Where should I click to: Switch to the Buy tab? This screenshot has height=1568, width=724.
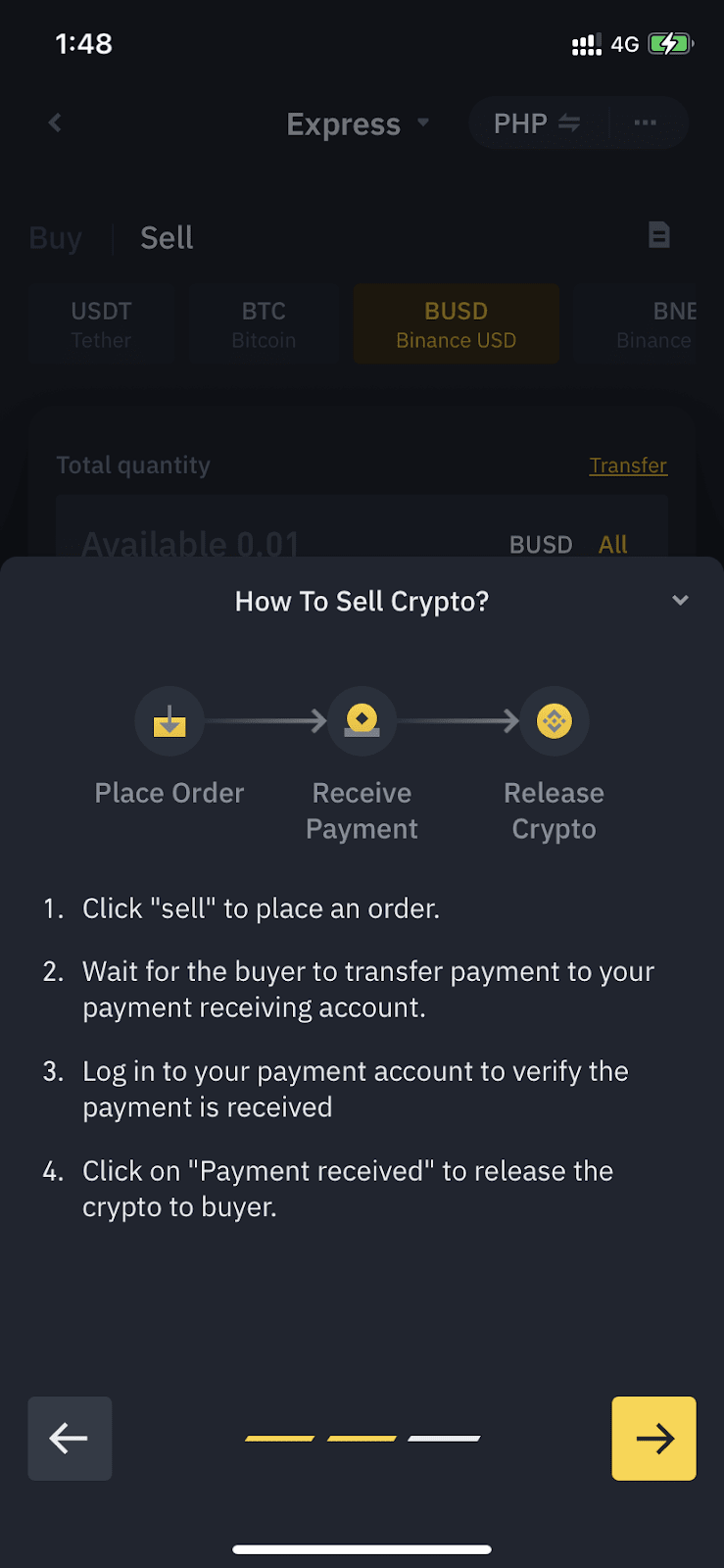tap(56, 238)
